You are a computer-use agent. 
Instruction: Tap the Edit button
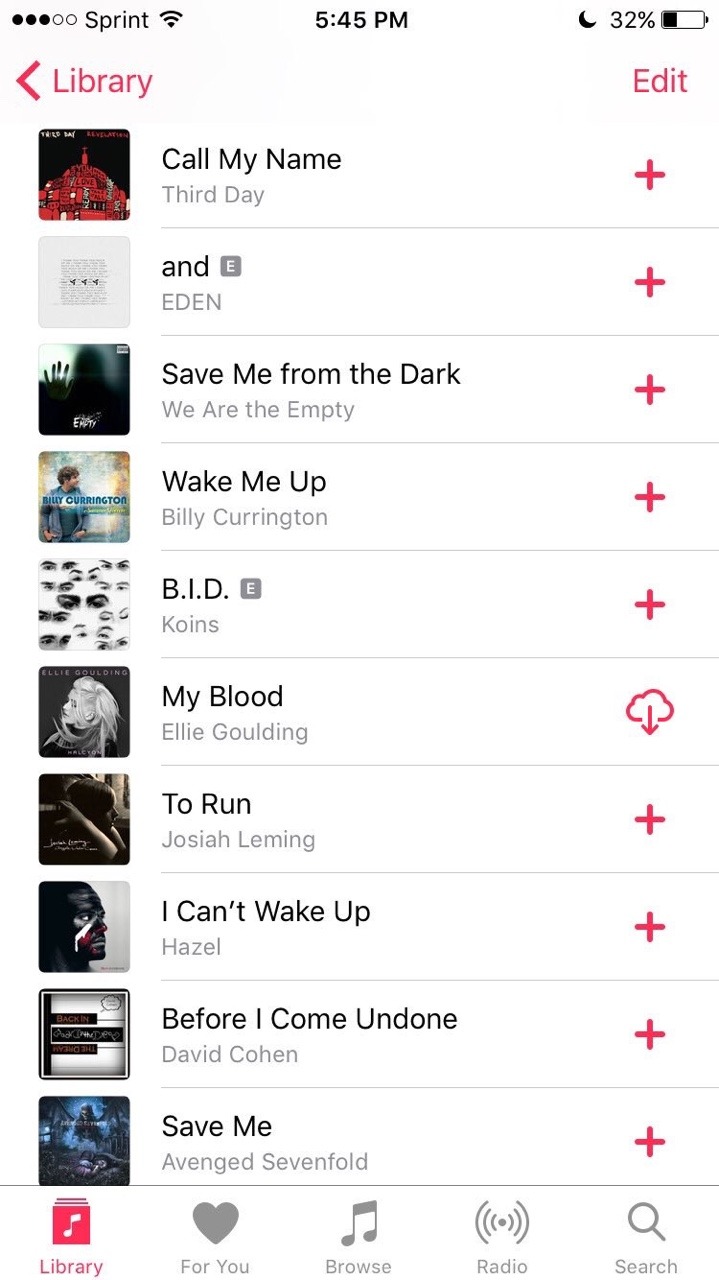tap(660, 81)
